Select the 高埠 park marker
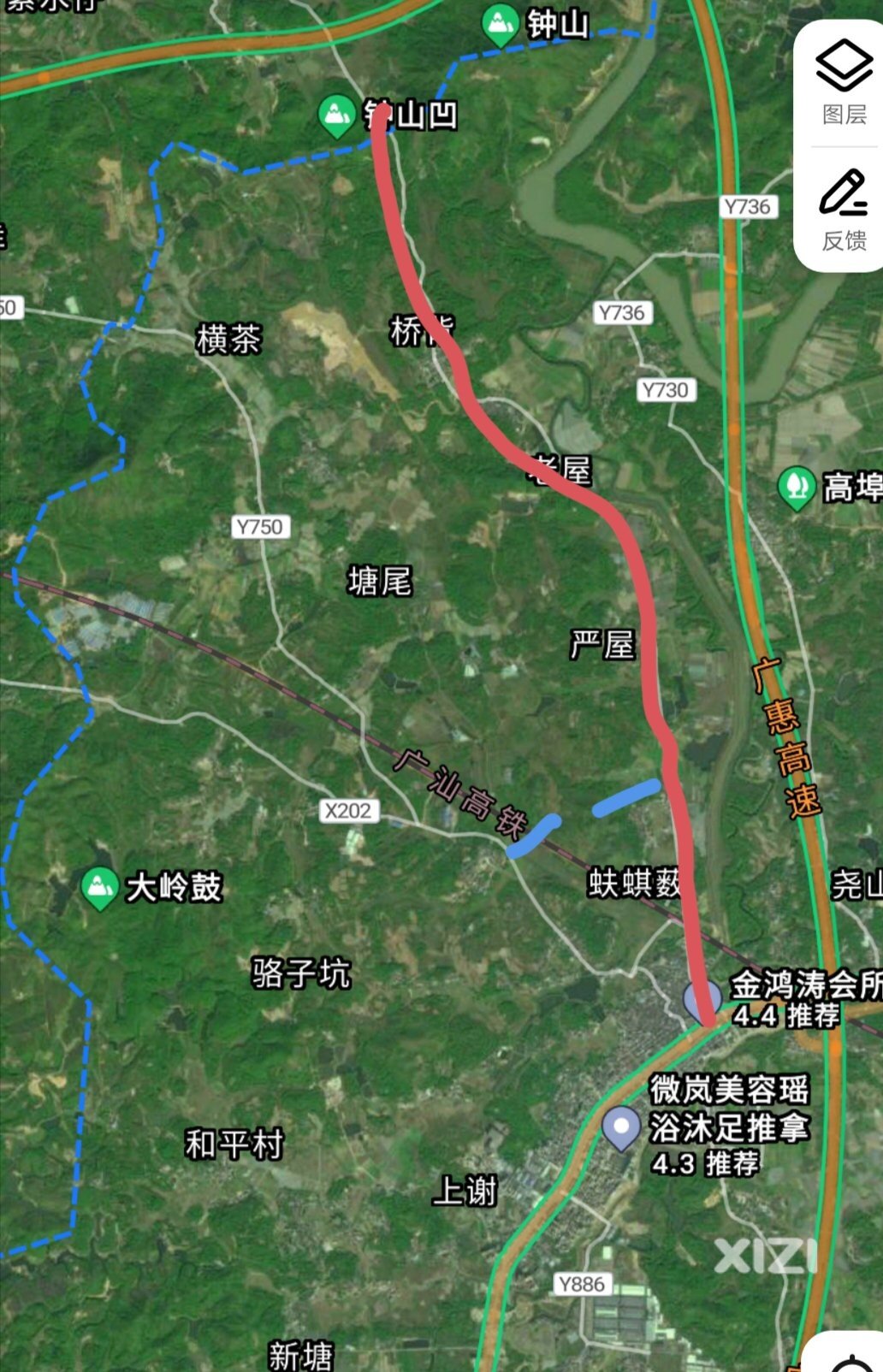 (x=796, y=487)
